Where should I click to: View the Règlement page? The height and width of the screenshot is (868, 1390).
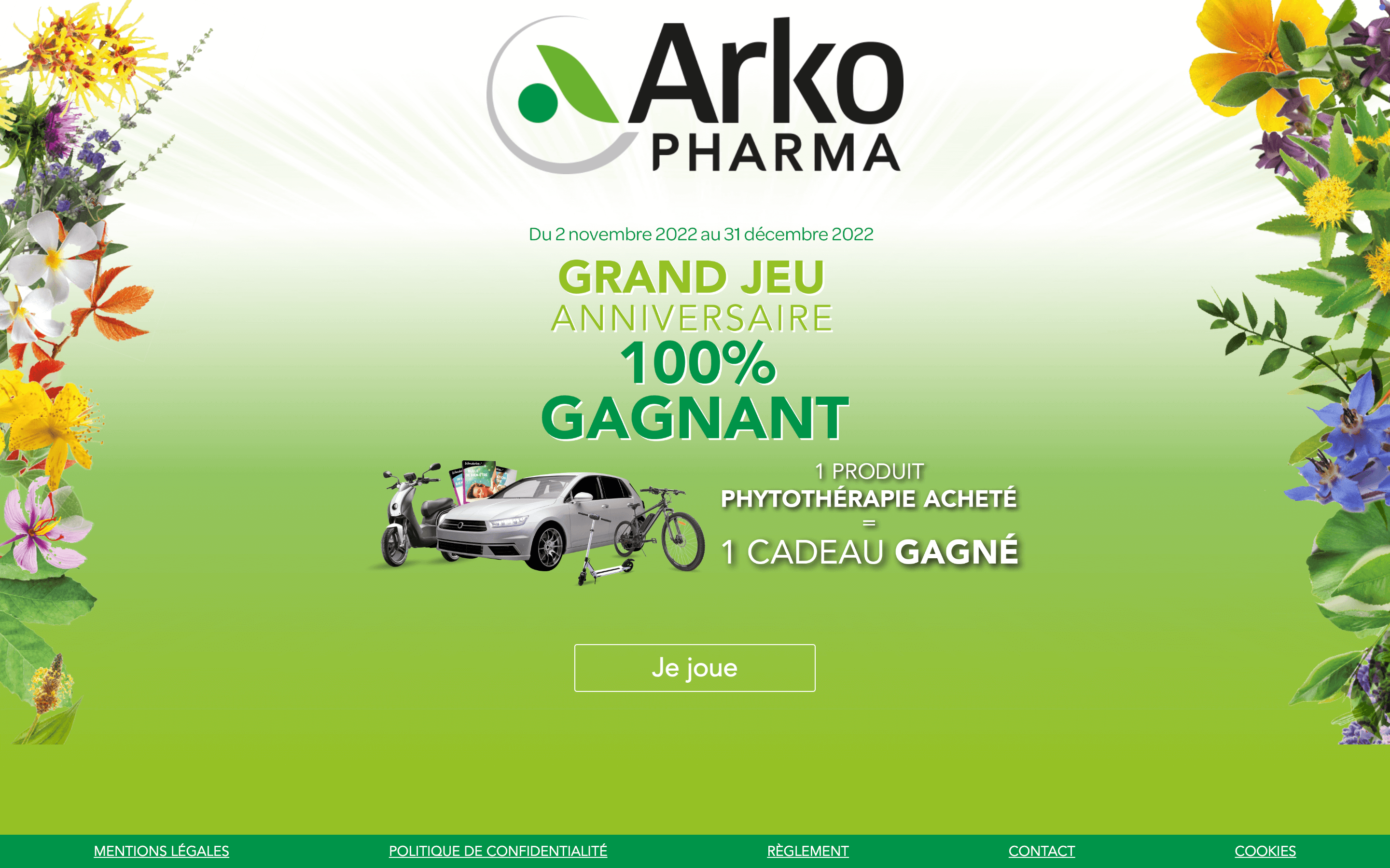coord(807,851)
